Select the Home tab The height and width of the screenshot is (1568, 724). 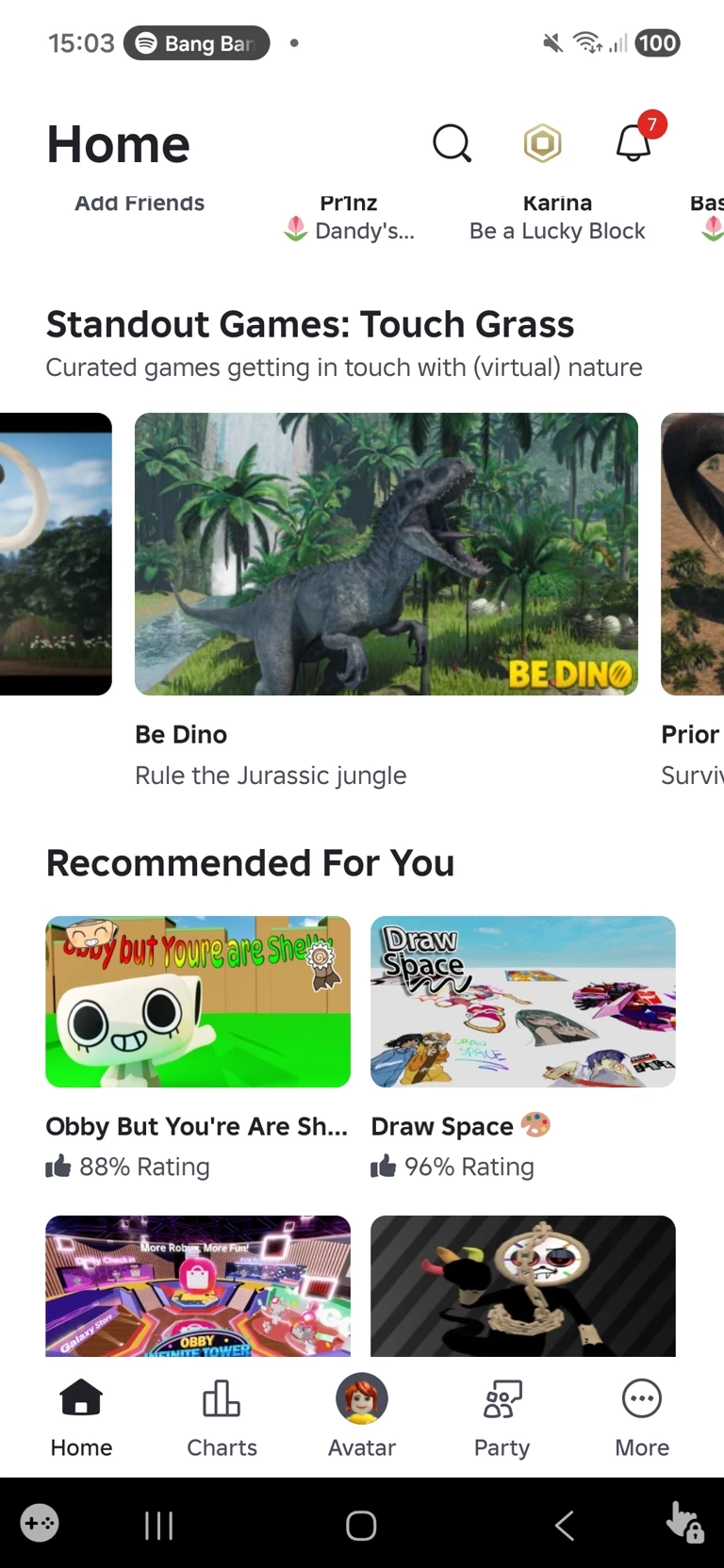81,1416
